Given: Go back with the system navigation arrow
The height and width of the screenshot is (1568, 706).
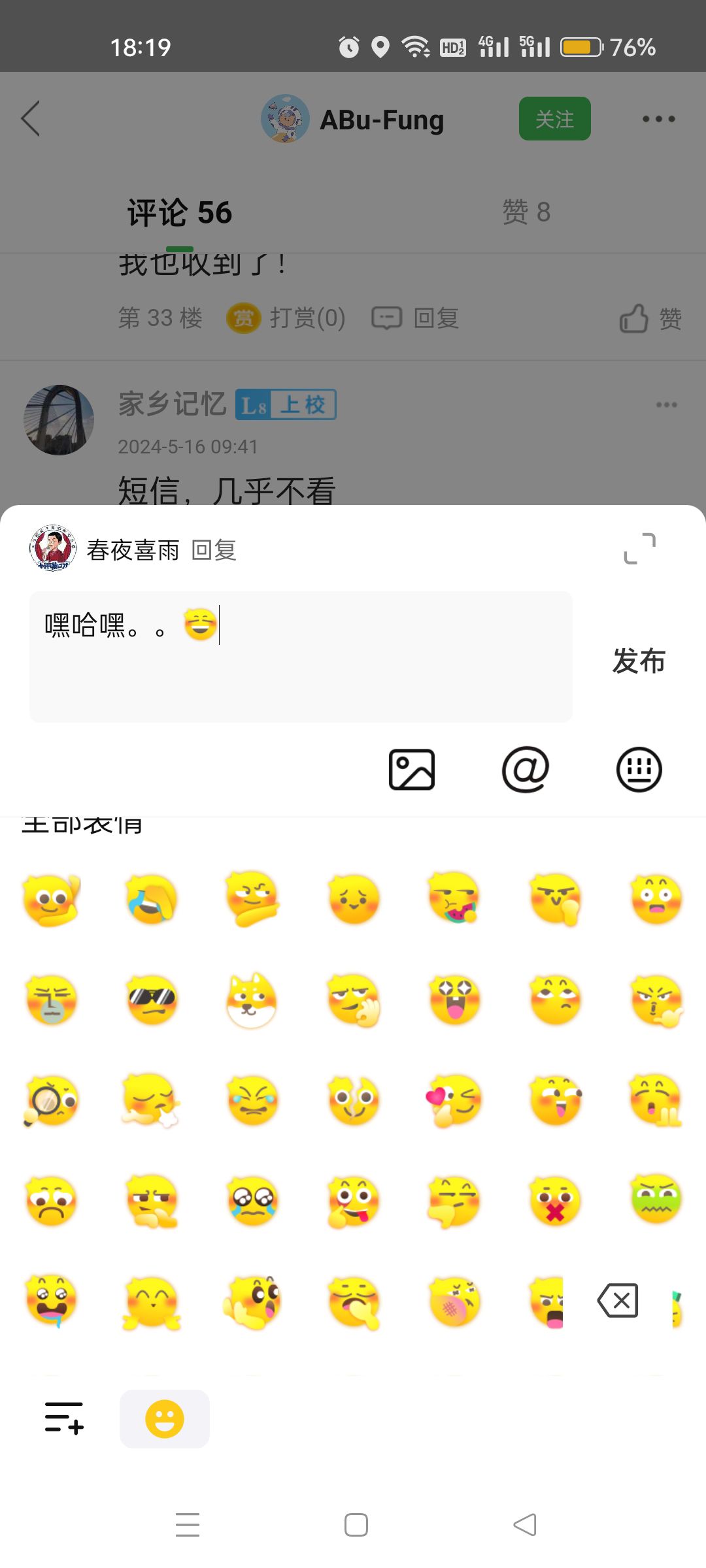Looking at the screenshot, I should pyautogui.click(x=525, y=1525).
